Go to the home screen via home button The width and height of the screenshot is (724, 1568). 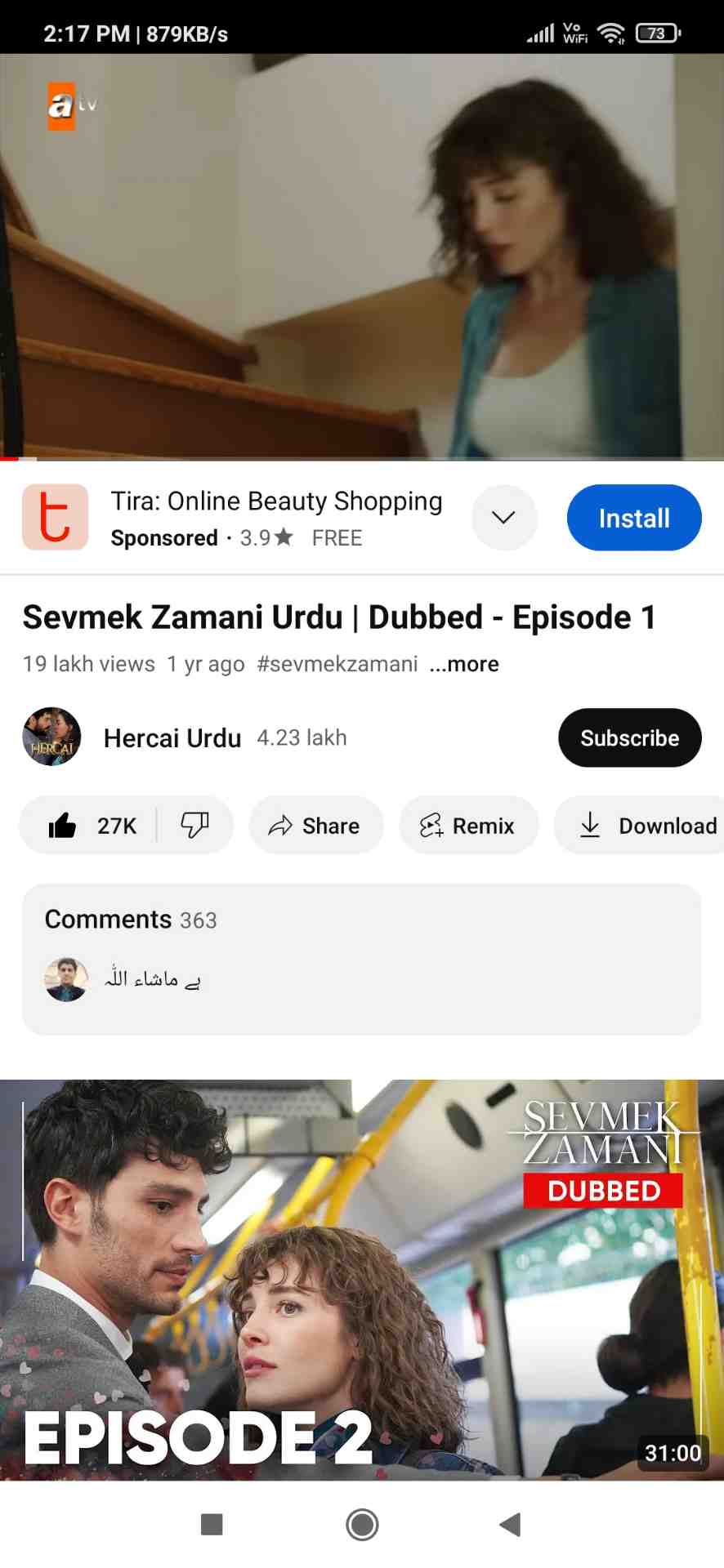(x=362, y=1524)
